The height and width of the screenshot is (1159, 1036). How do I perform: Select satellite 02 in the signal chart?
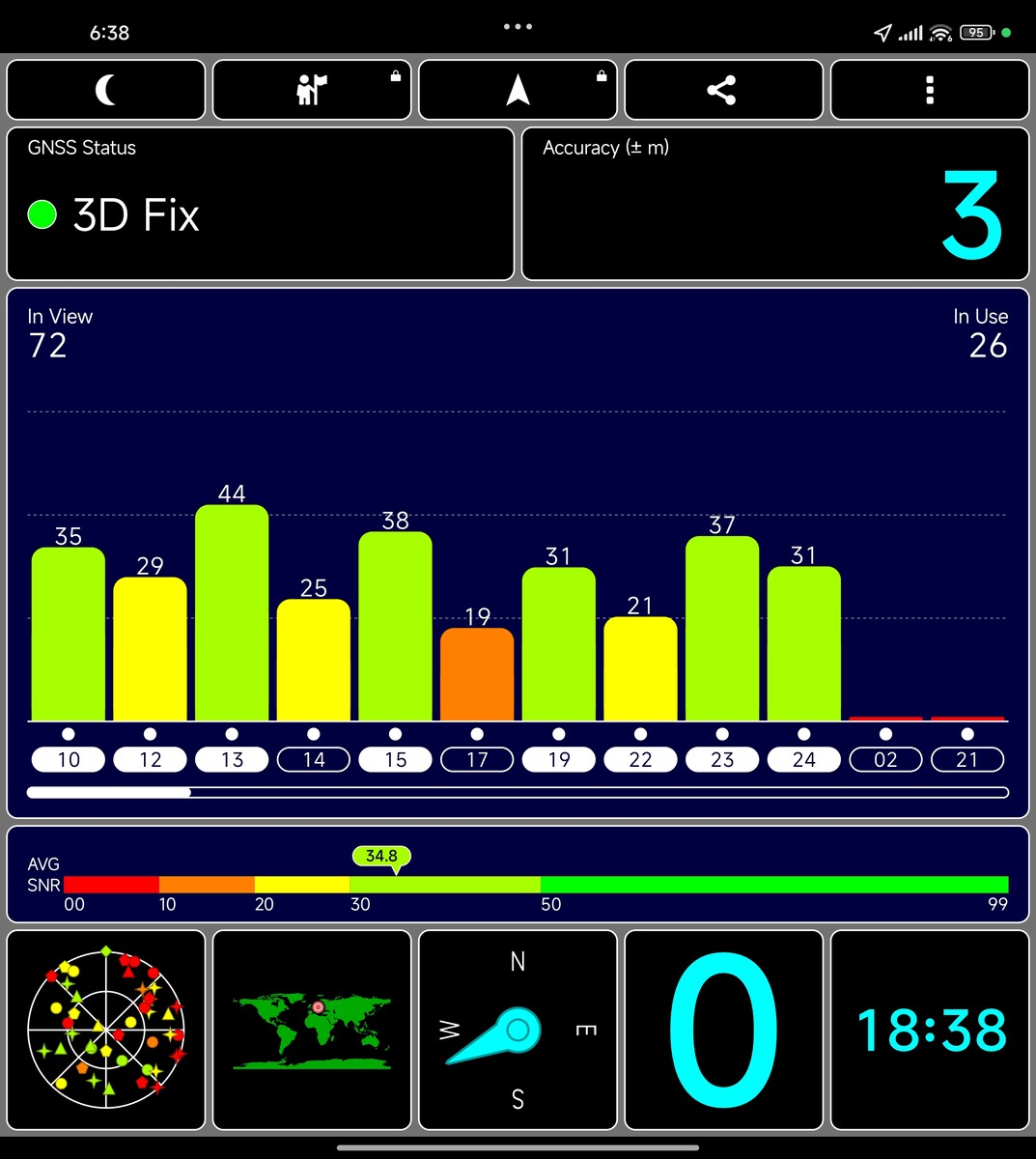(885, 760)
